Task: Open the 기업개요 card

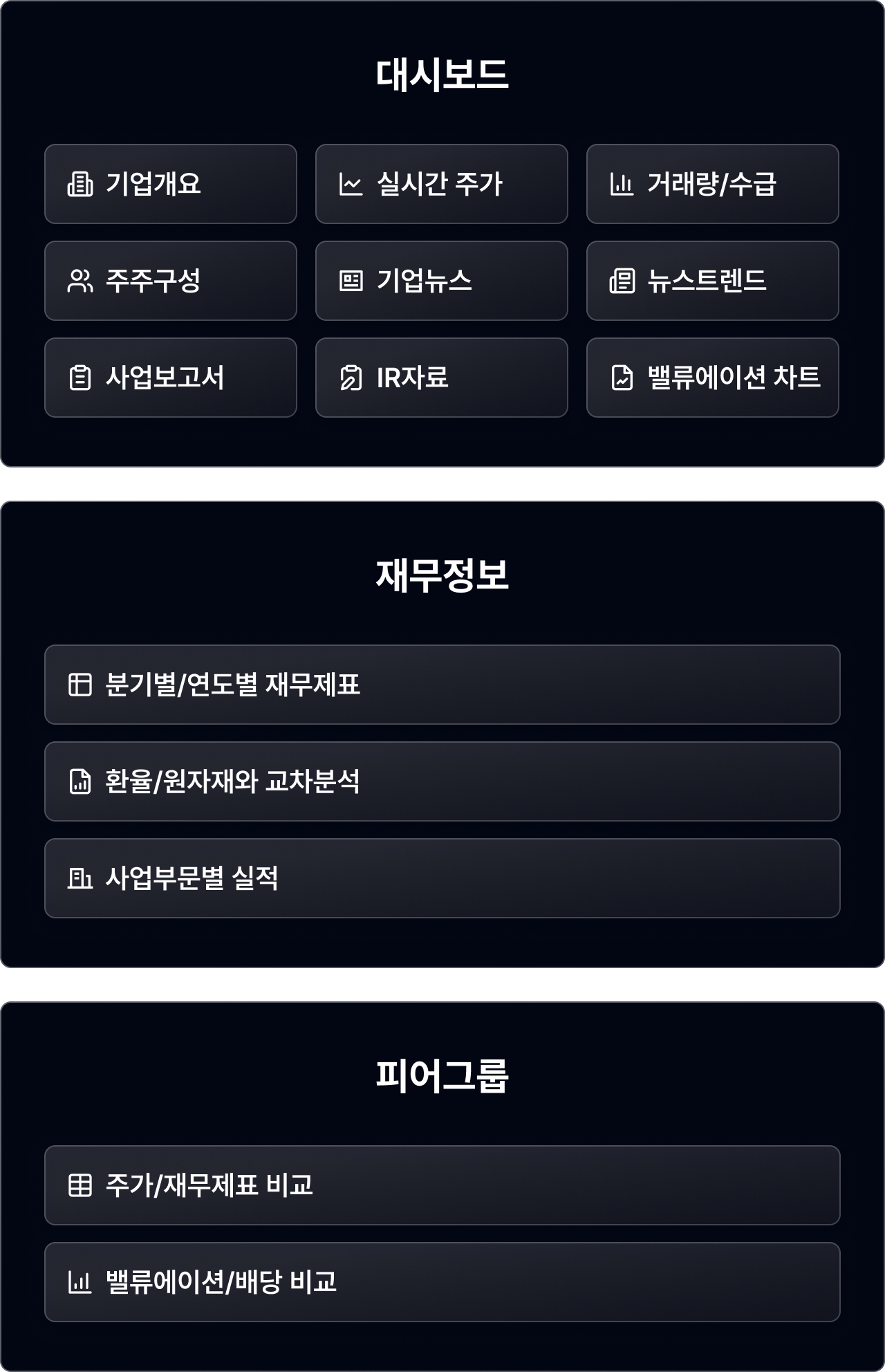Action: (171, 184)
